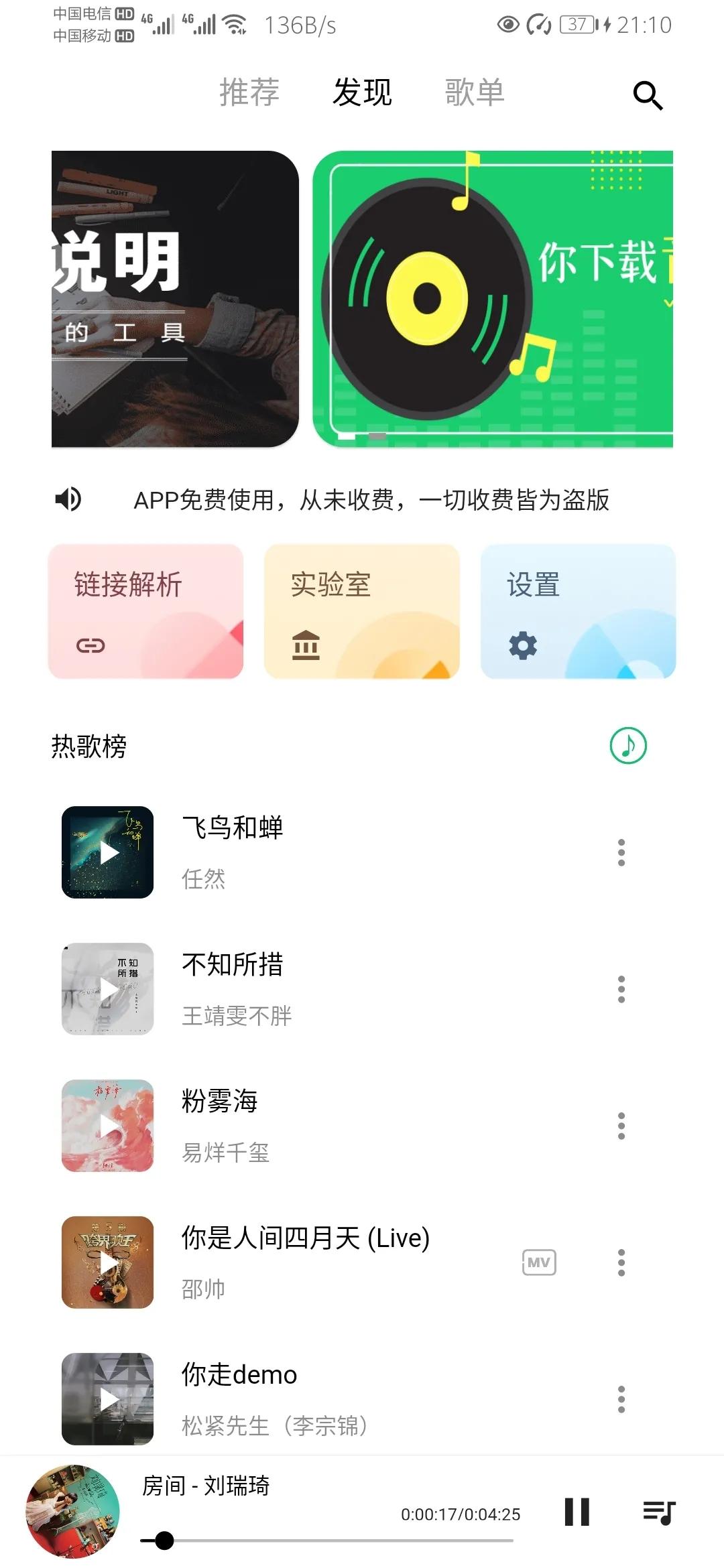Open more options for 不知所措

pyautogui.click(x=621, y=989)
